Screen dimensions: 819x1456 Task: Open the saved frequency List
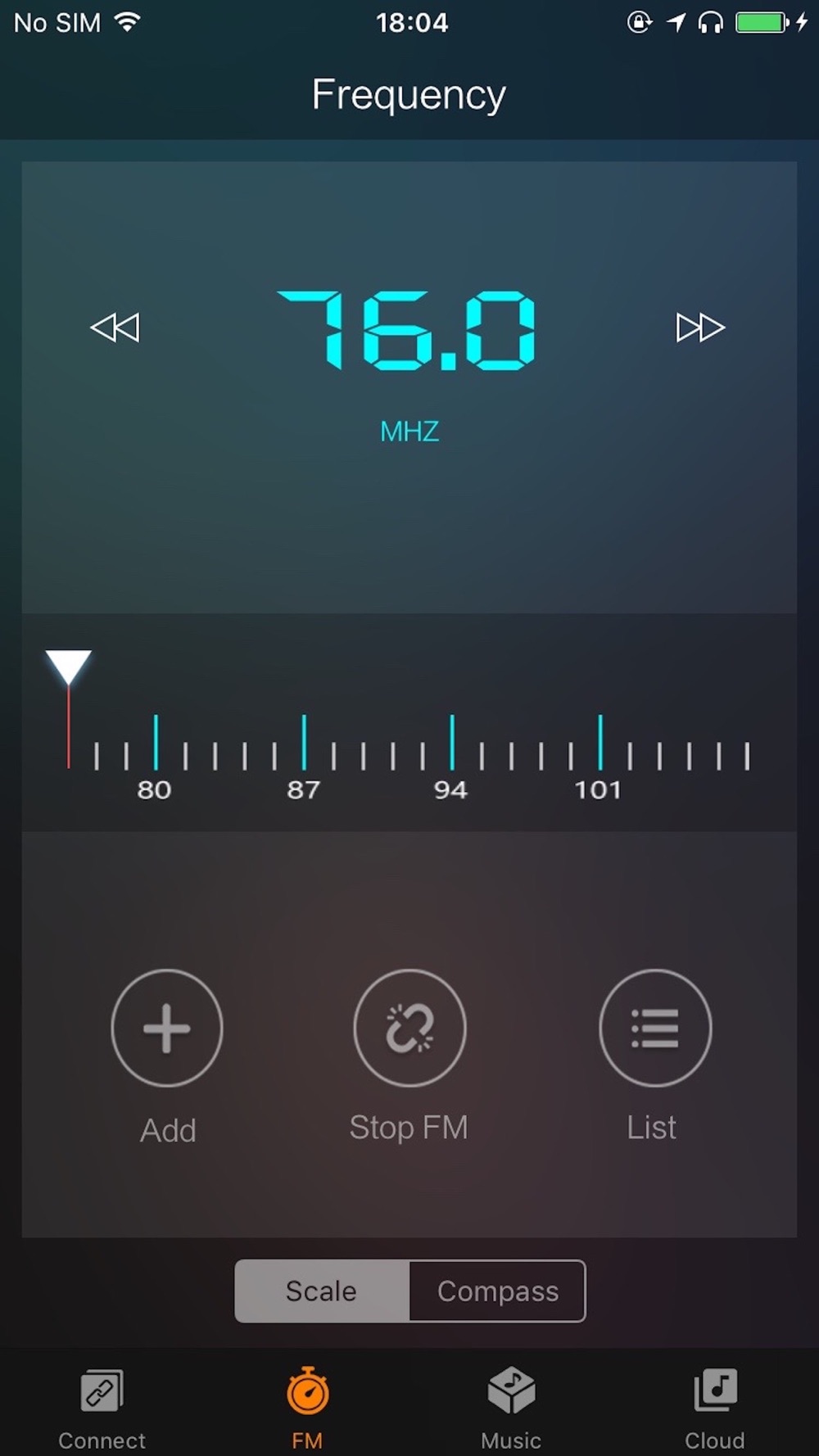[655, 1029]
